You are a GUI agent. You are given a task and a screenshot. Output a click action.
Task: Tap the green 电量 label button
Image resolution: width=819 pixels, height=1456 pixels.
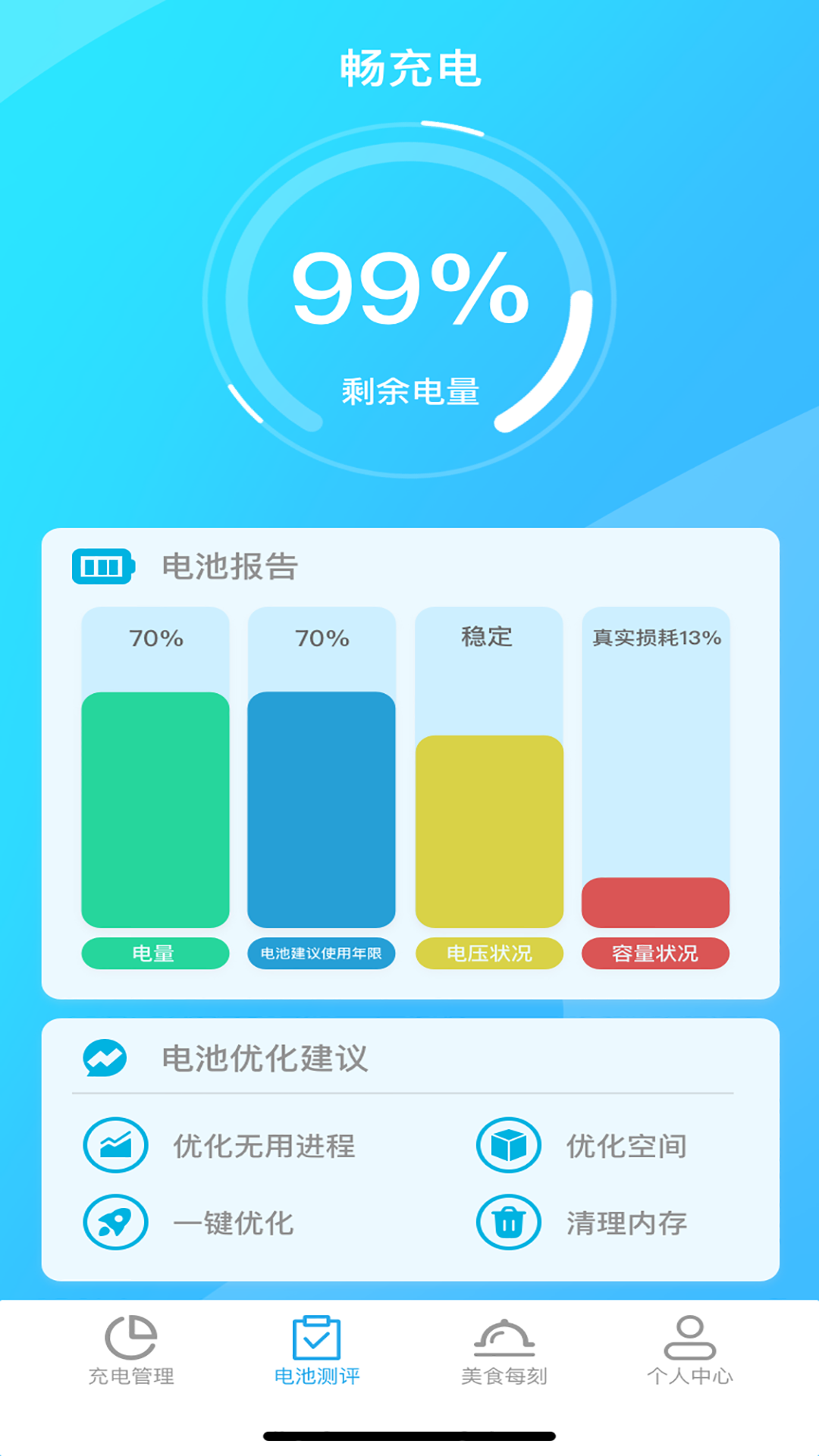[154, 954]
